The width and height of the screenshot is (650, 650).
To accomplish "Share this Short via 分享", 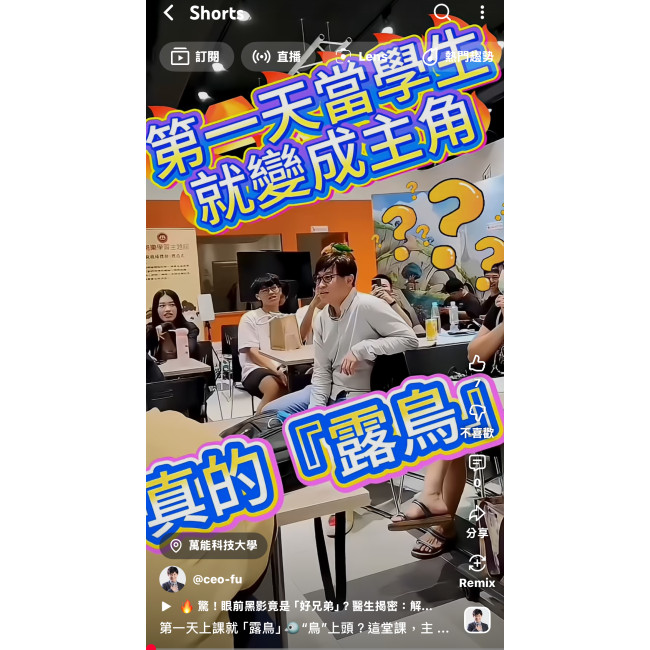I will pos(477,520).
